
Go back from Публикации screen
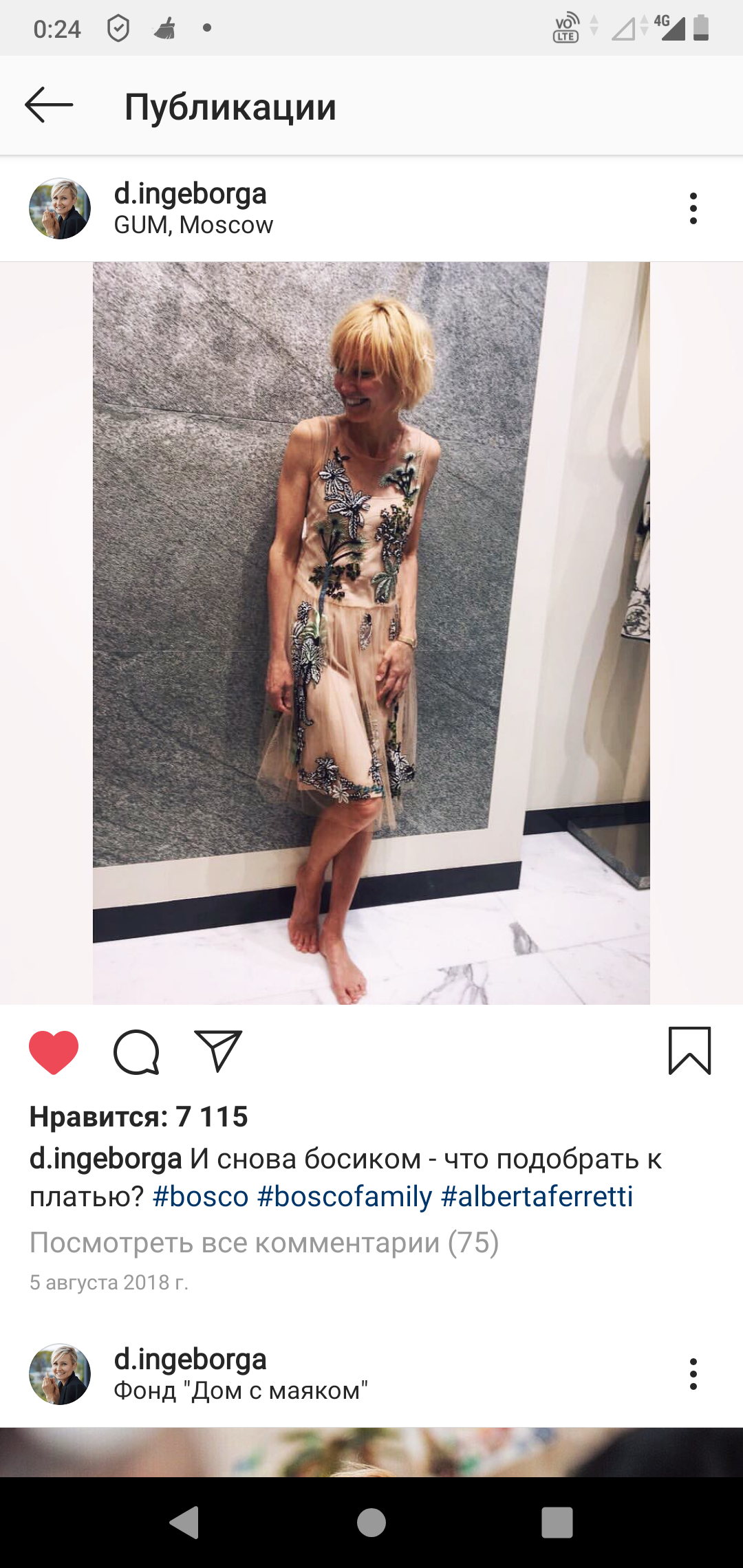[49, 105]
